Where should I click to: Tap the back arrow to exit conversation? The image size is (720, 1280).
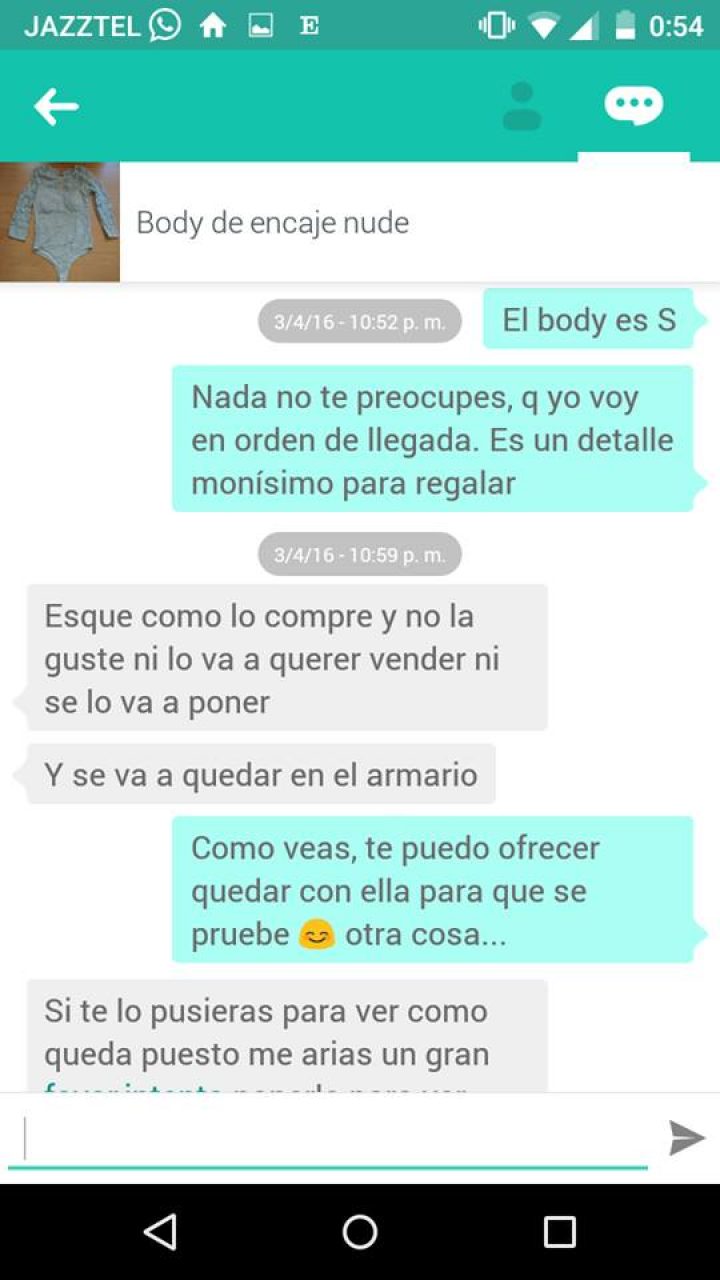[57, 105]
